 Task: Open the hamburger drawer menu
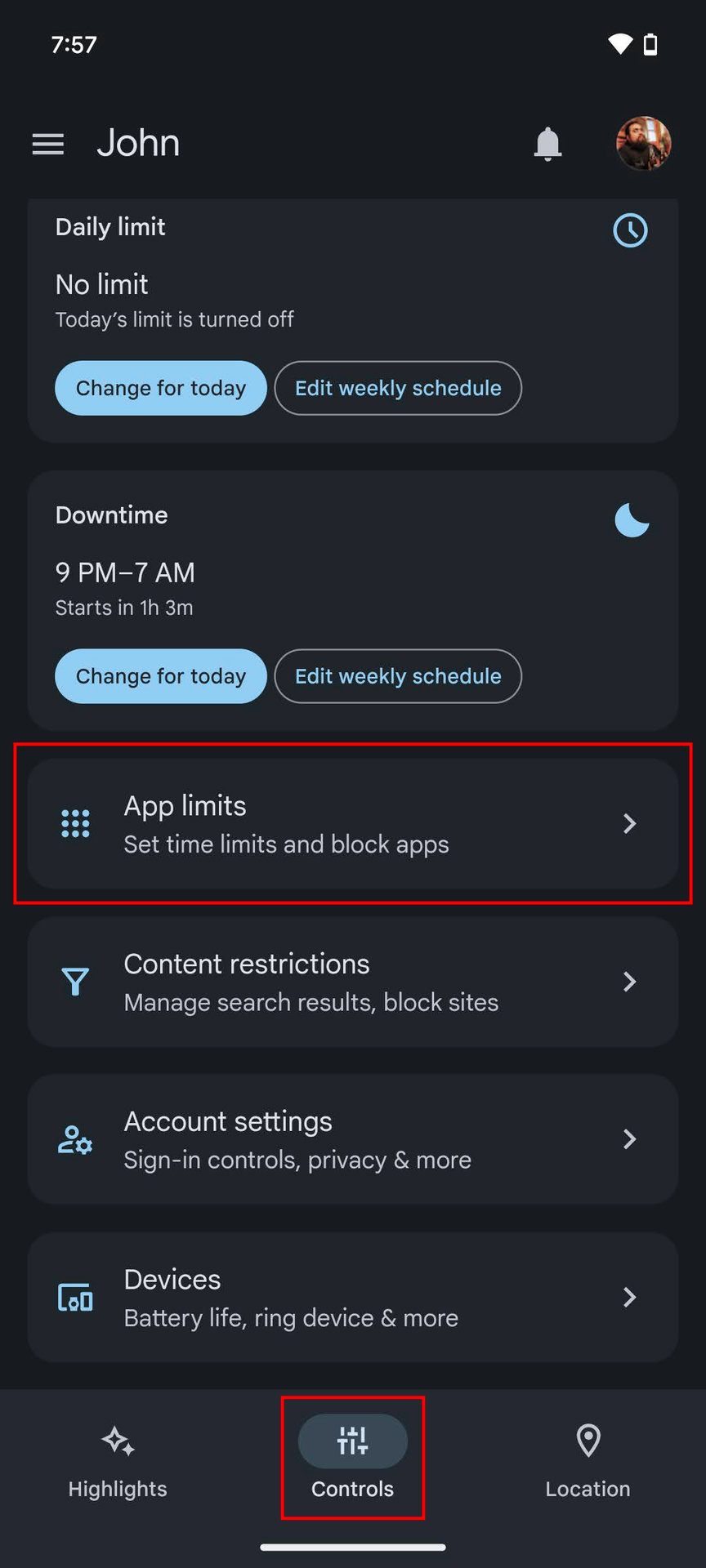pos(48,145)
